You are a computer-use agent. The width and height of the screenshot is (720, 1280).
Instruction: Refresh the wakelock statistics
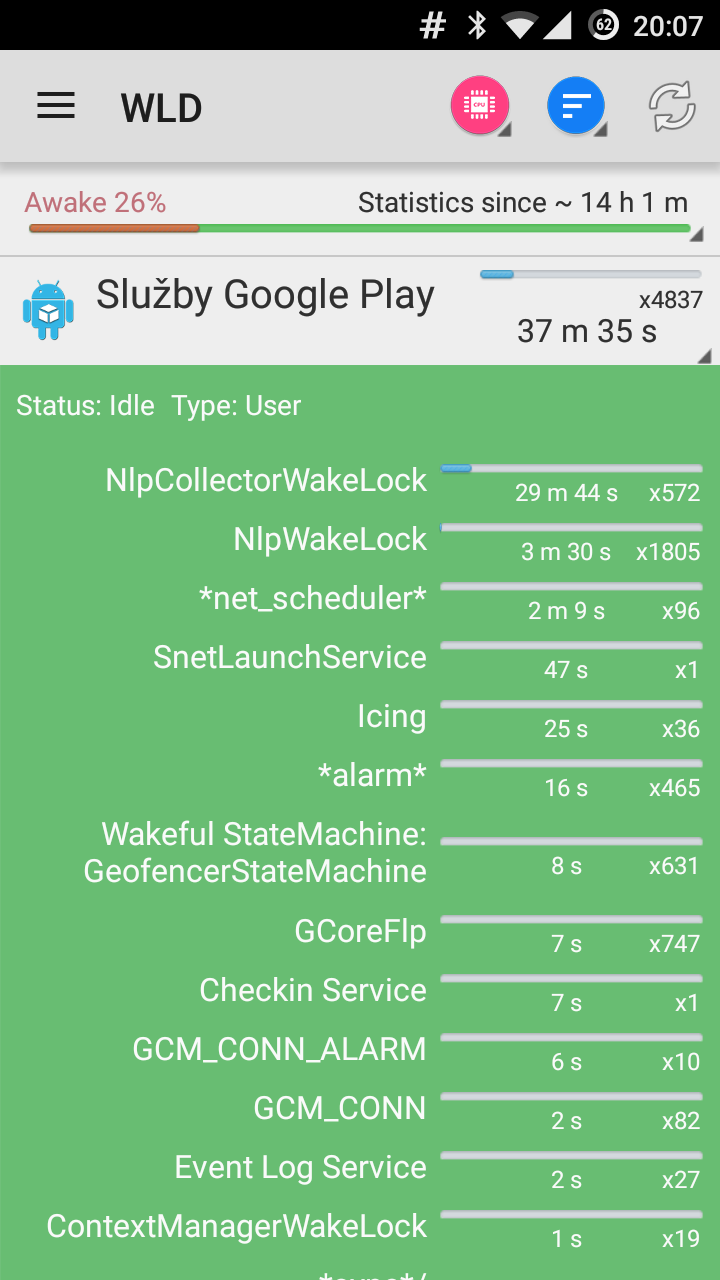tap(673, 106)
